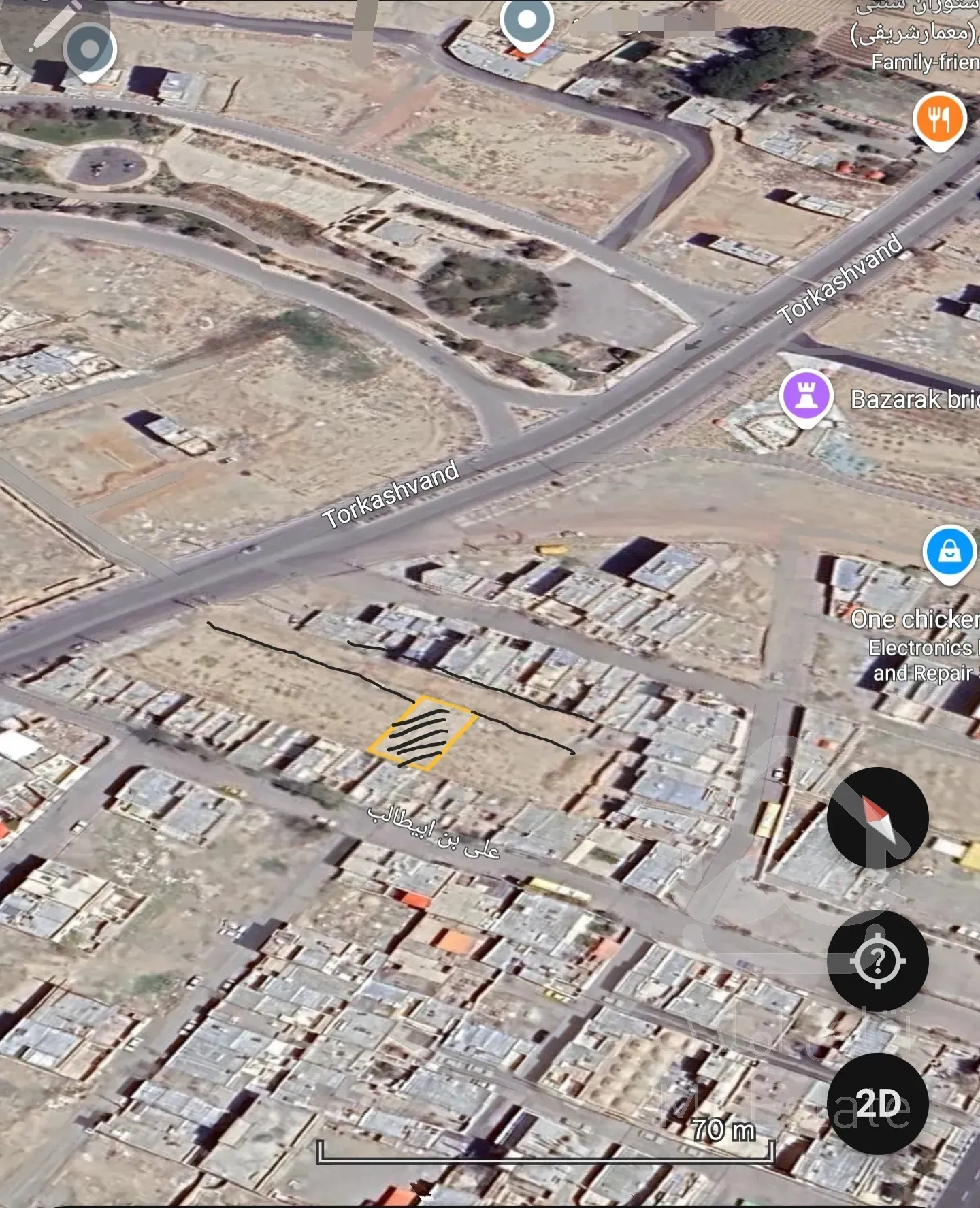980x1208 pixels.
Task: Reset map orientation with the compass
Action: [x=877, y=817]
